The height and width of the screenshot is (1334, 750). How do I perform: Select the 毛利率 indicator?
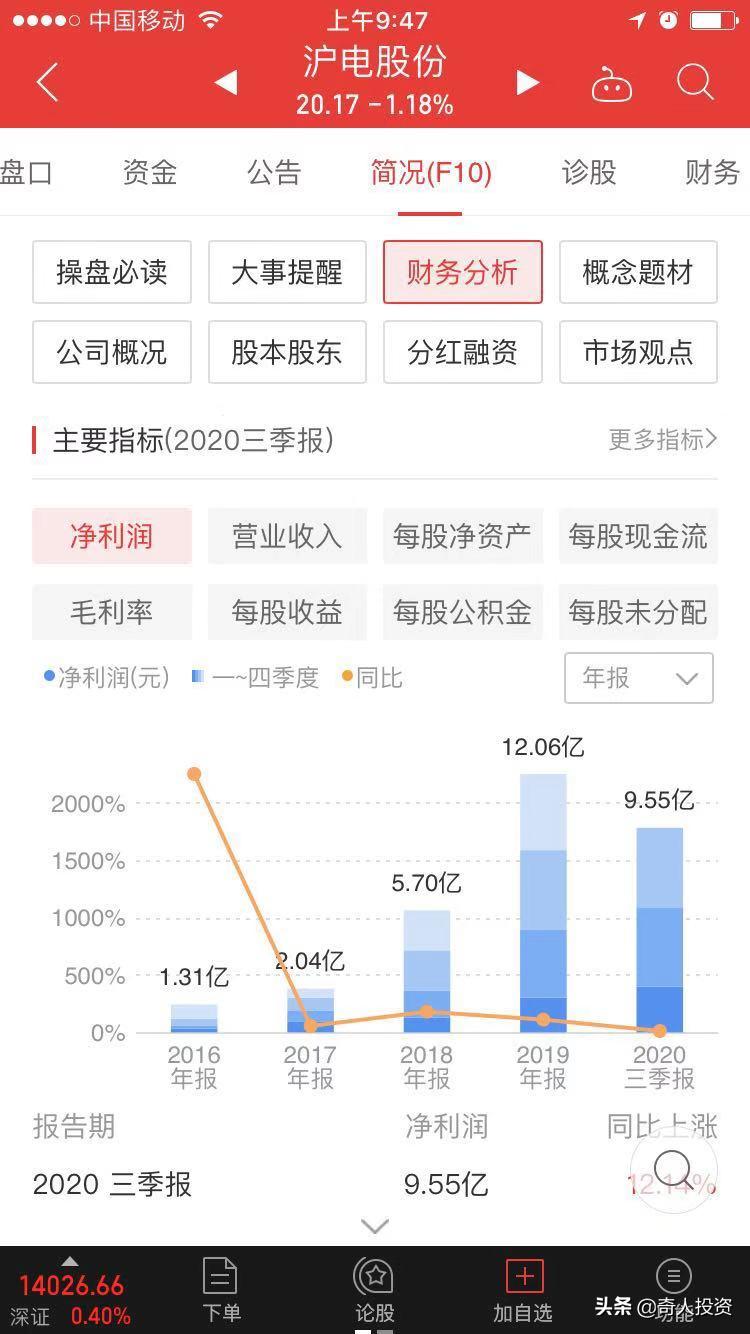click(111, 612)
